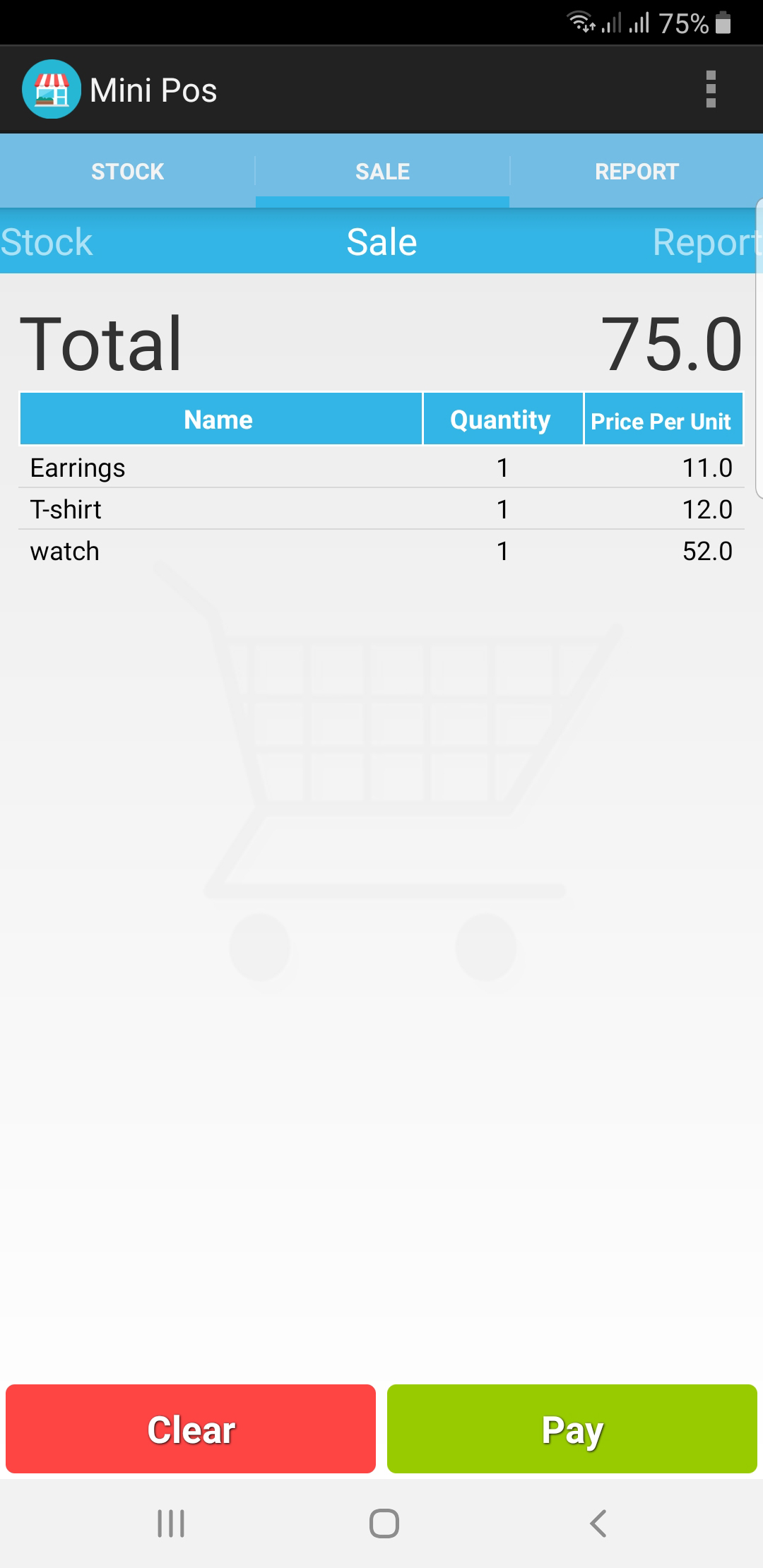
Task: Switch to the STOCK tab
Action: pos(127,170)
